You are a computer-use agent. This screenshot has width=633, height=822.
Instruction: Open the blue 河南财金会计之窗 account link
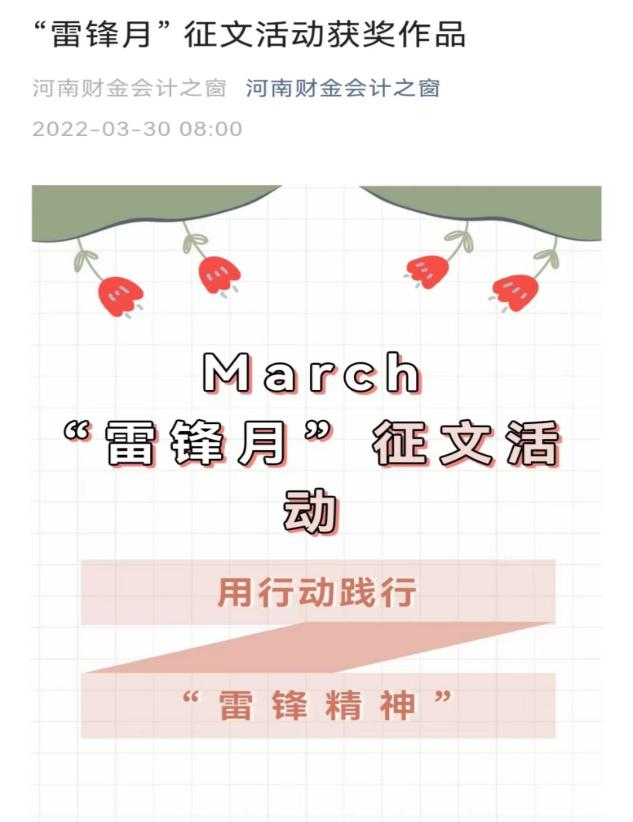coord(342,88)
